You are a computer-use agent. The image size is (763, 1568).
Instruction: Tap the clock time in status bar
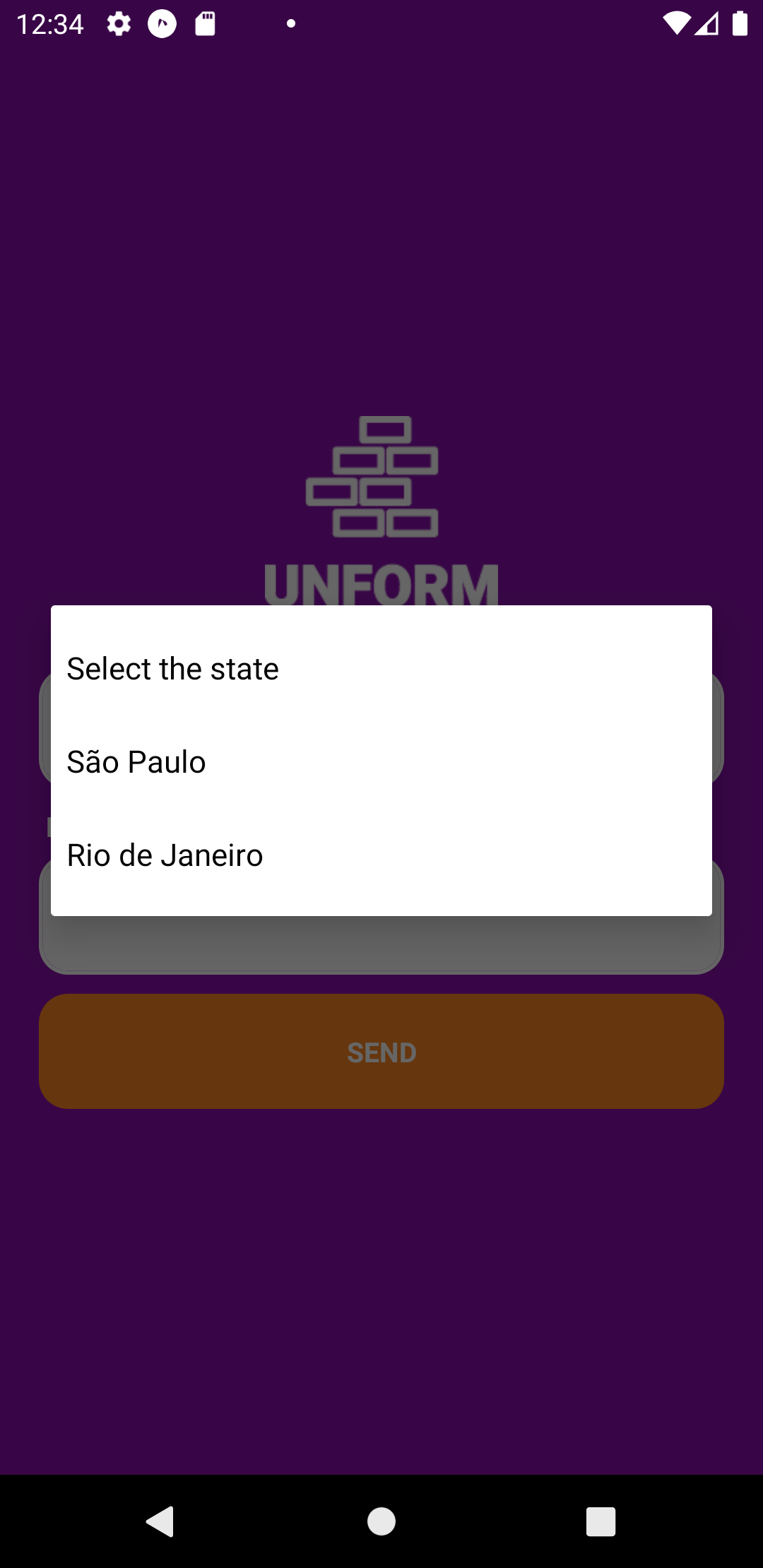(50, 23)
